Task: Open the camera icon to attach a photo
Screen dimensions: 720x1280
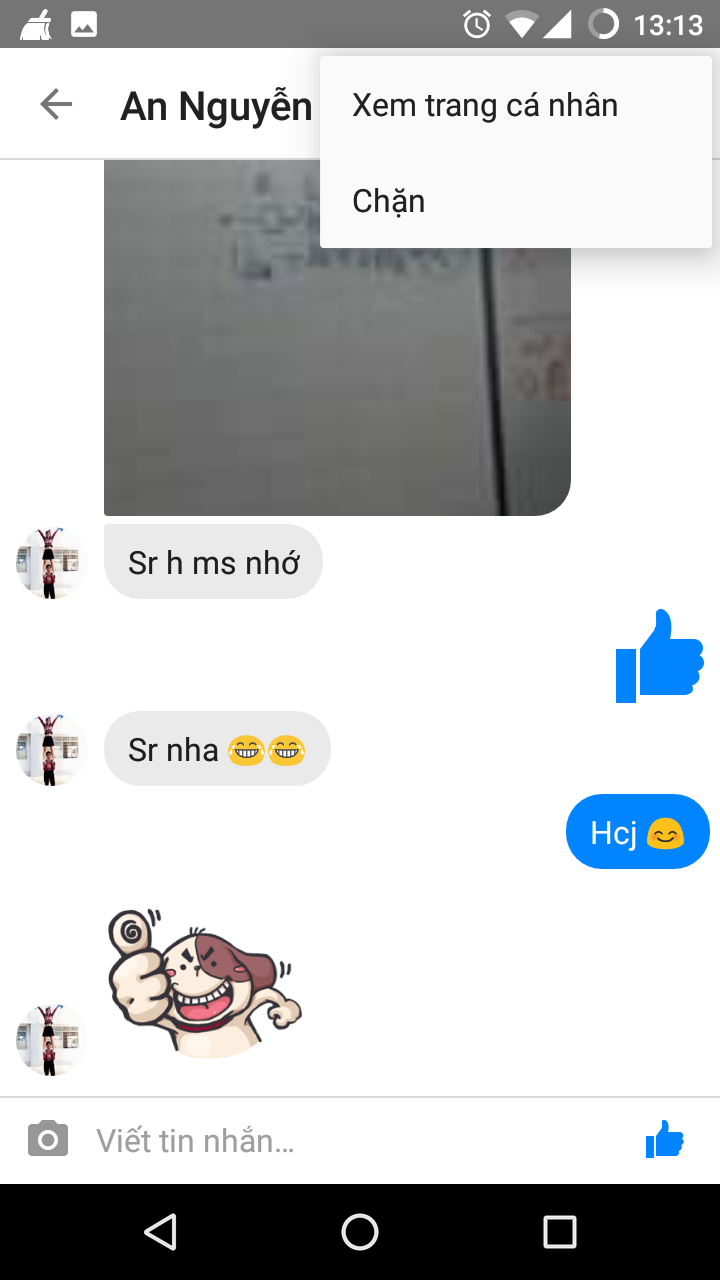Action: (x=48, y=1140)
